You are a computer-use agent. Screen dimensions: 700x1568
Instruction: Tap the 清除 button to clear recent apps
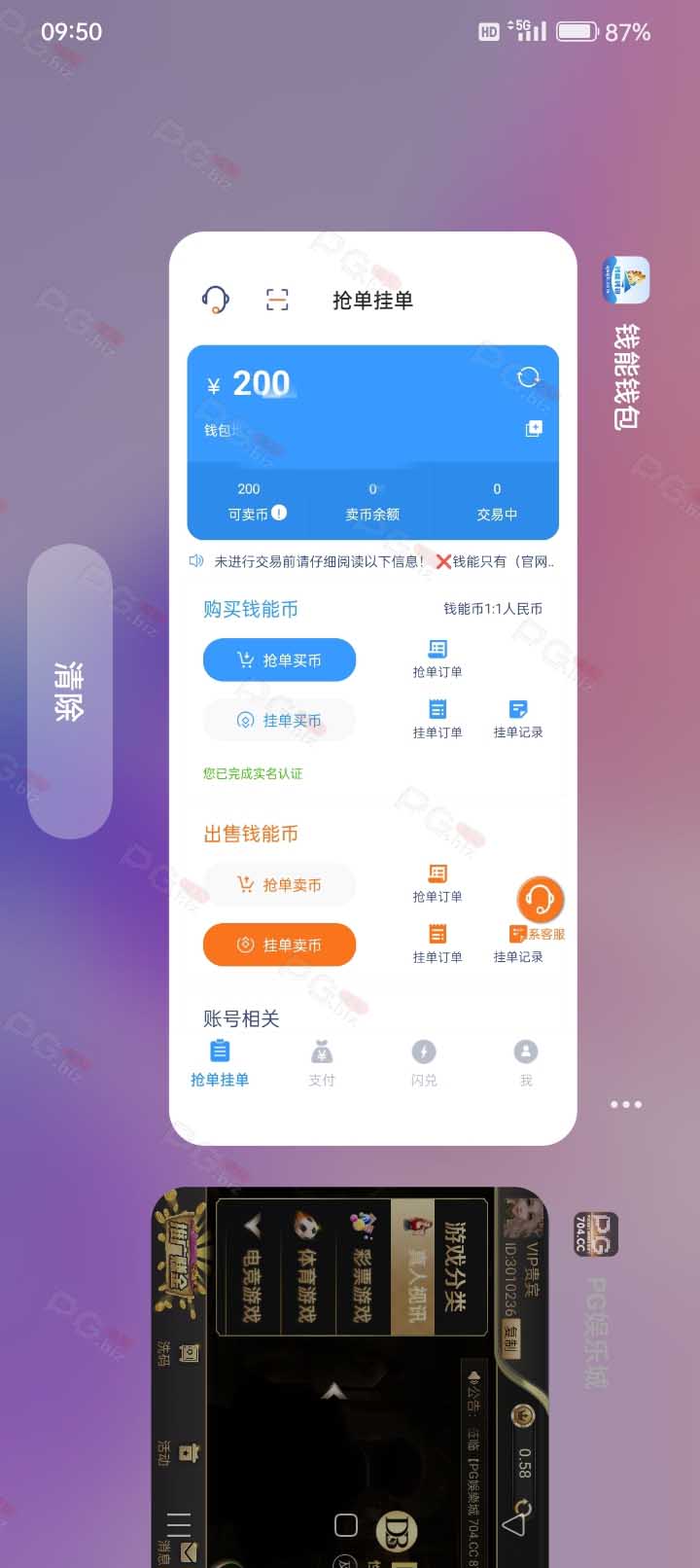click(70, 692)
